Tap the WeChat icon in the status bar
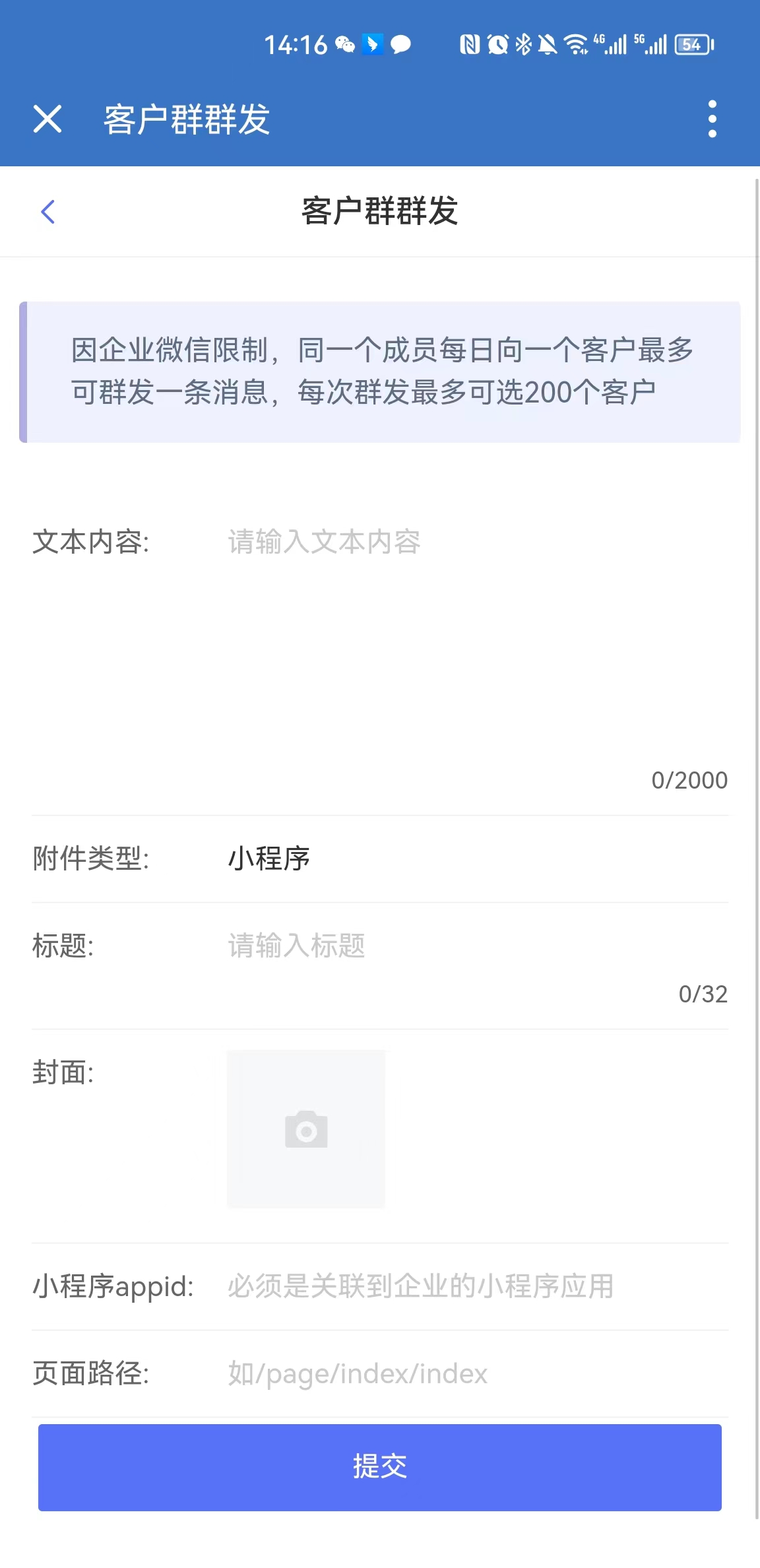This screenshot has height=1568, width=760. [345, 44]
